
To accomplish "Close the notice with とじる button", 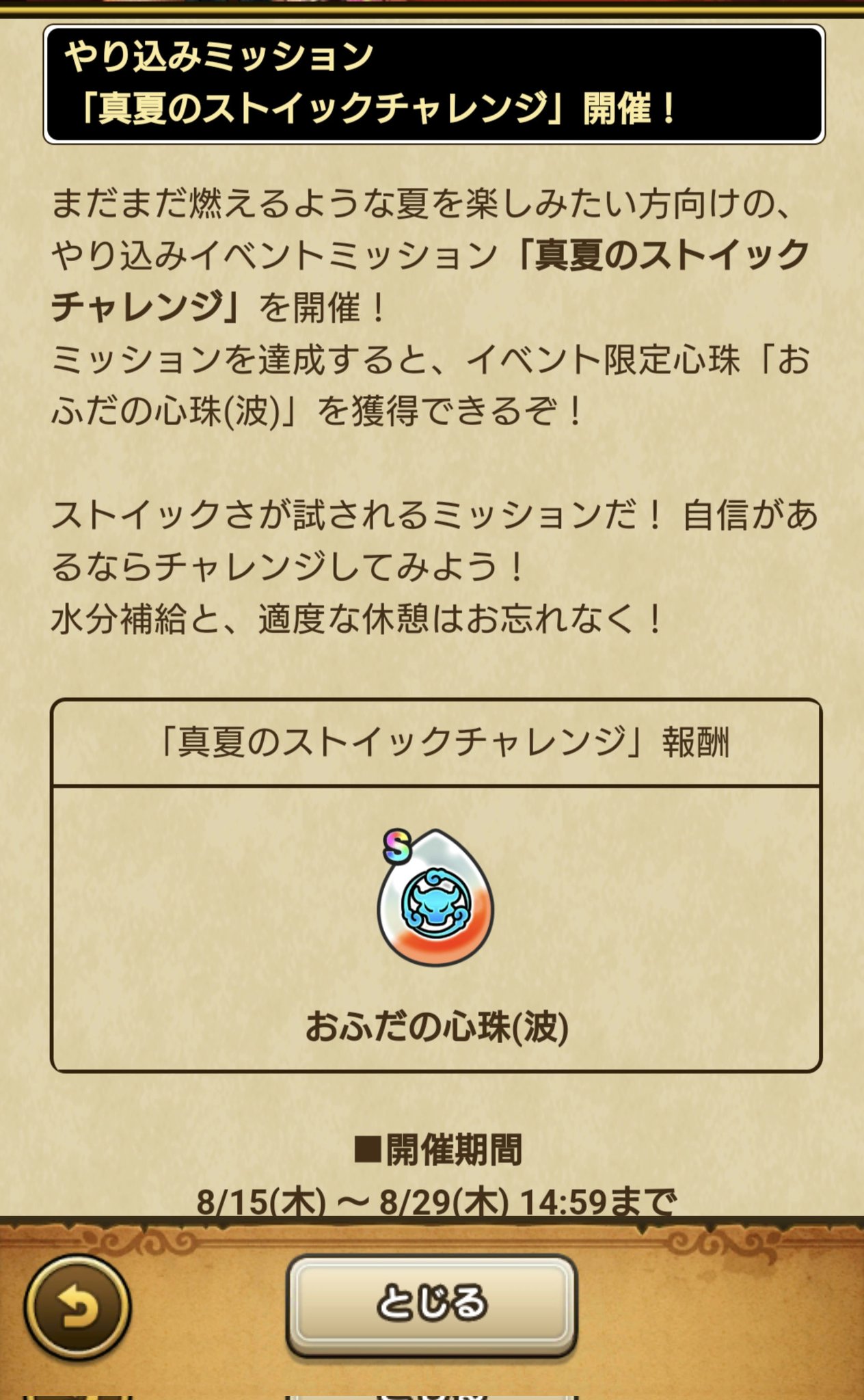I will (432, 1304).
